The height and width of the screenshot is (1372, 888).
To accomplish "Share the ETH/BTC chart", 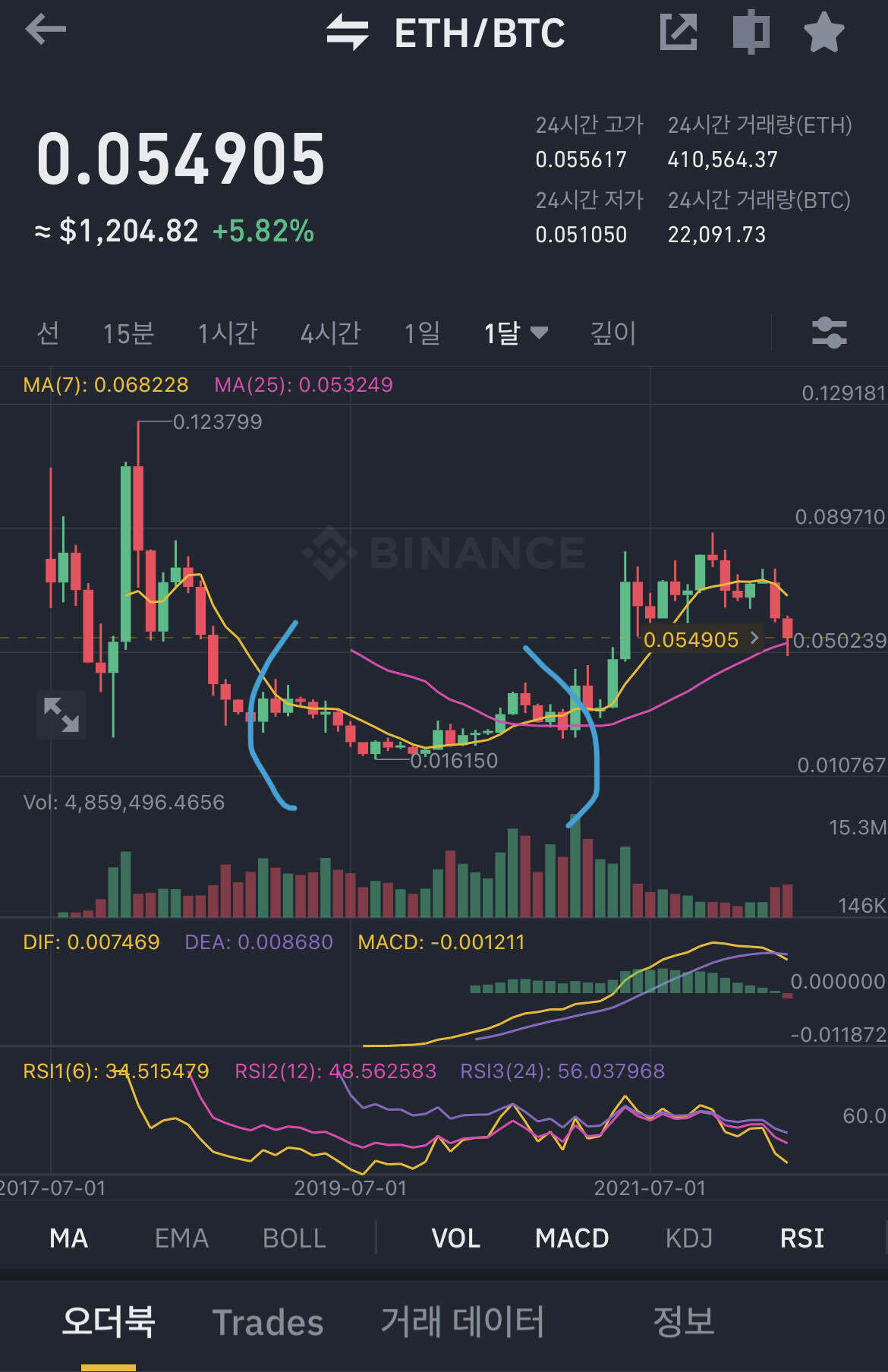I will click(x=678, y=33).
